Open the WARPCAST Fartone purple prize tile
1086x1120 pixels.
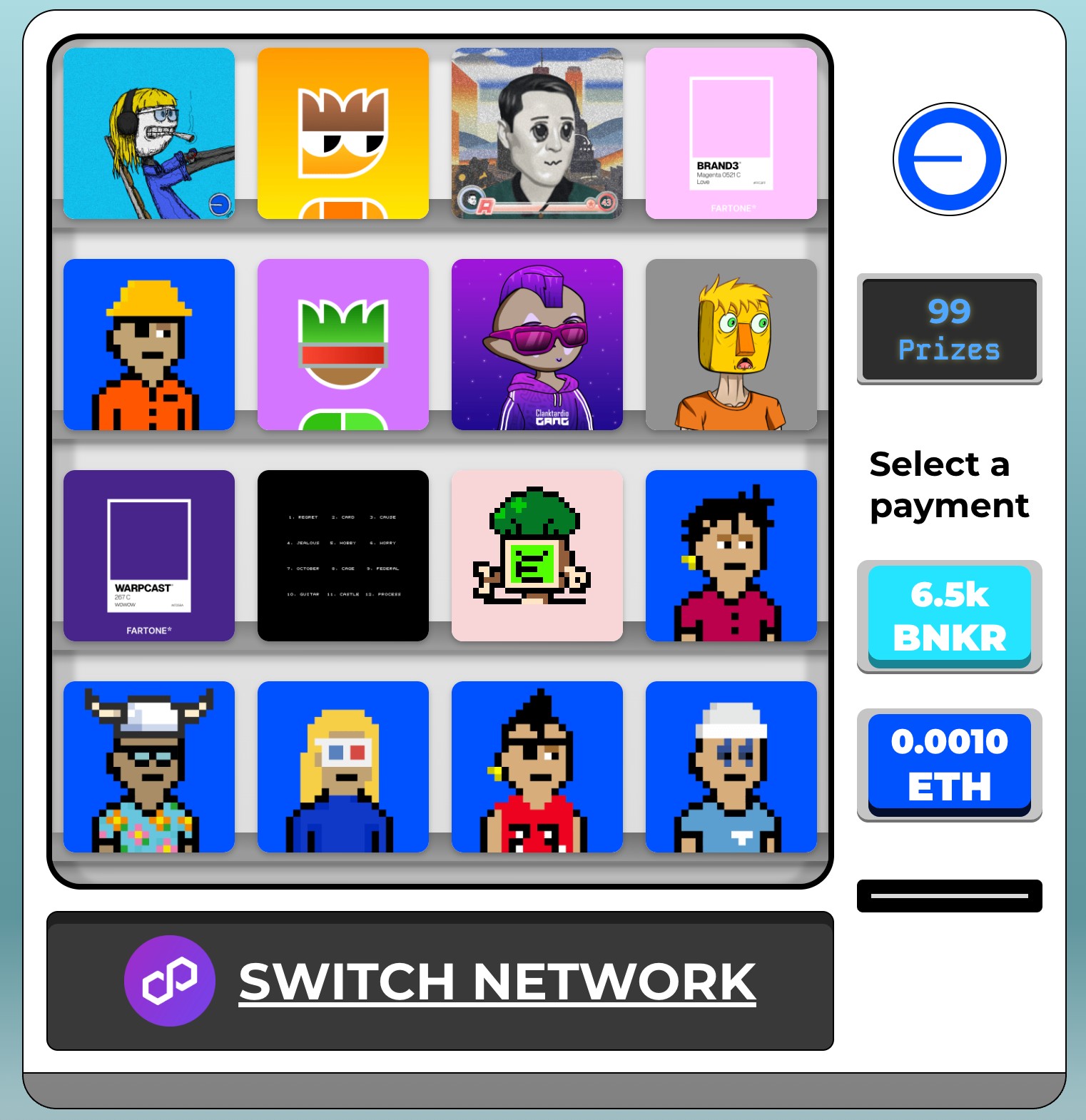[x=149, y=556]
